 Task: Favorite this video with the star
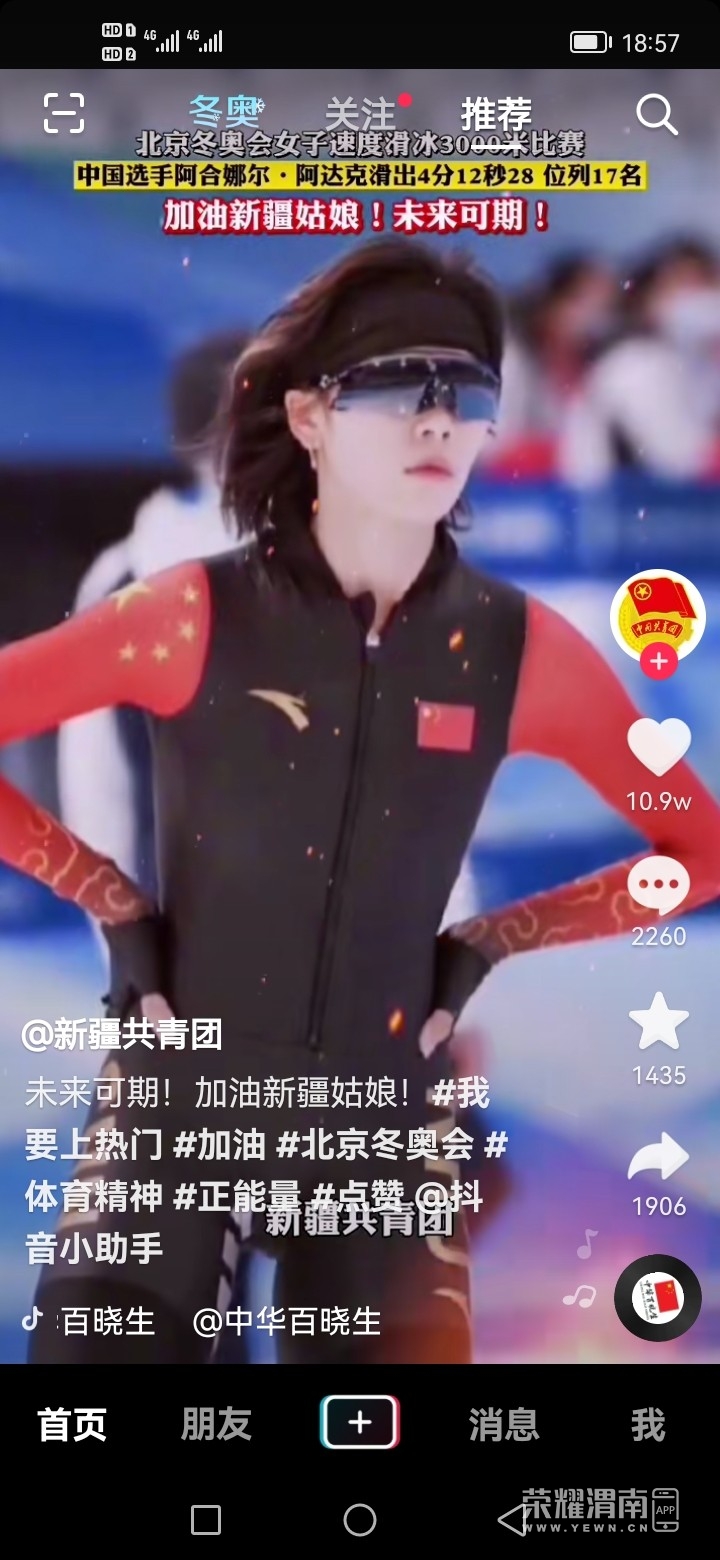[658, 1022]
